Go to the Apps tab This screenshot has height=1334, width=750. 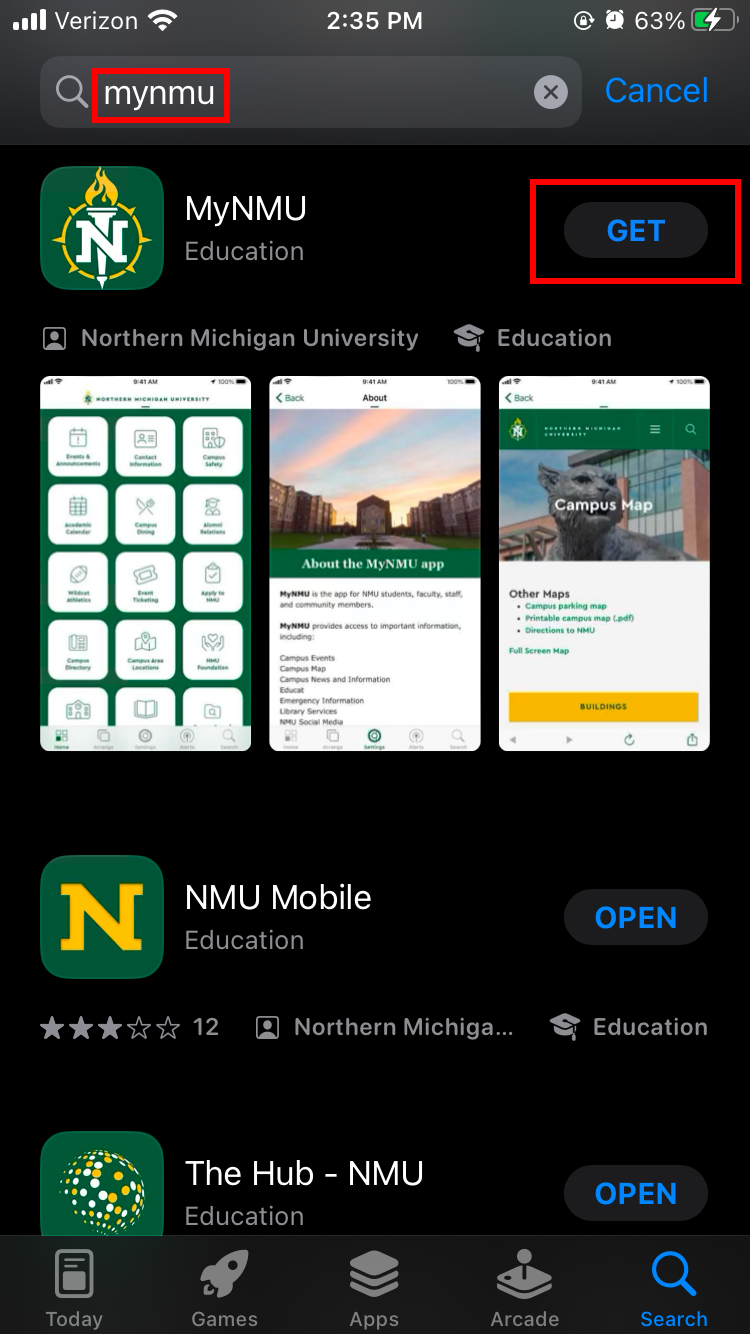click(x=374, y=1289)
